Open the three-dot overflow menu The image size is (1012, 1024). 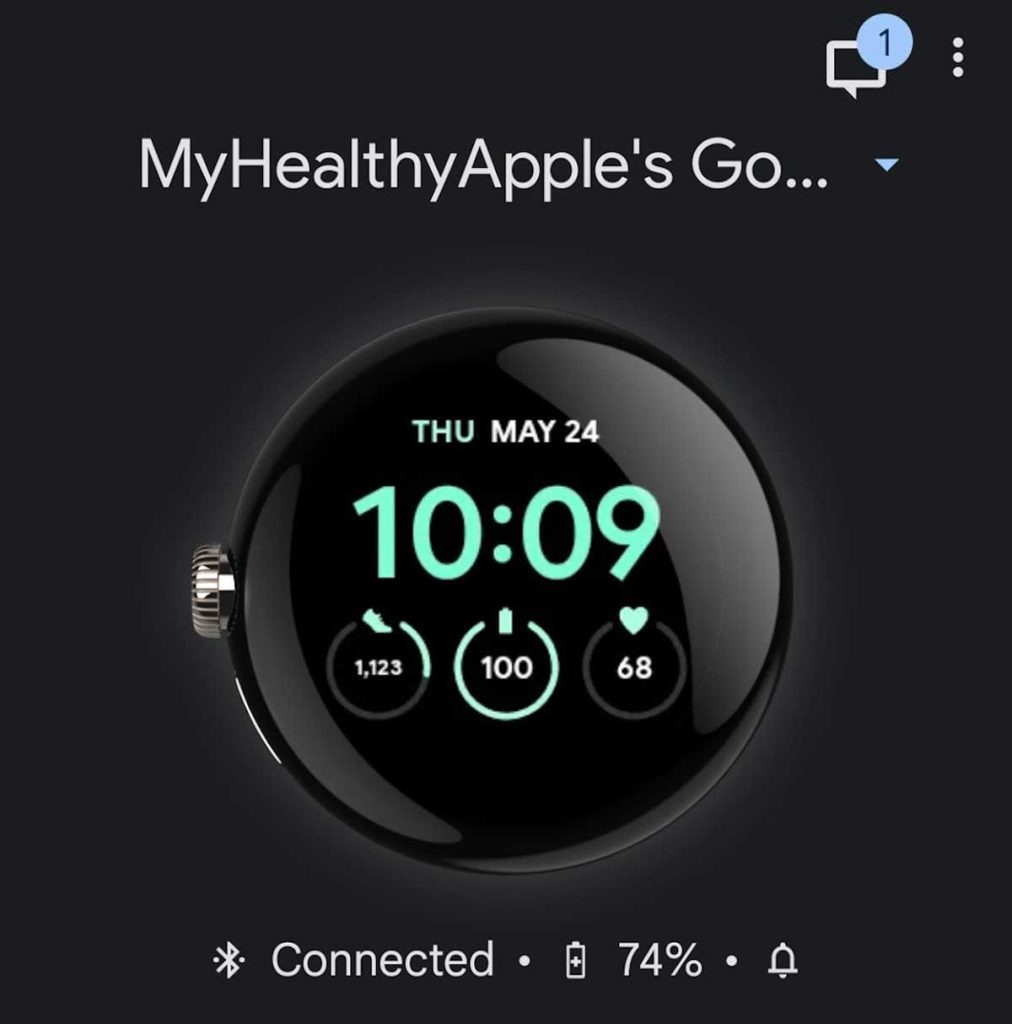(x=958, y=58)
